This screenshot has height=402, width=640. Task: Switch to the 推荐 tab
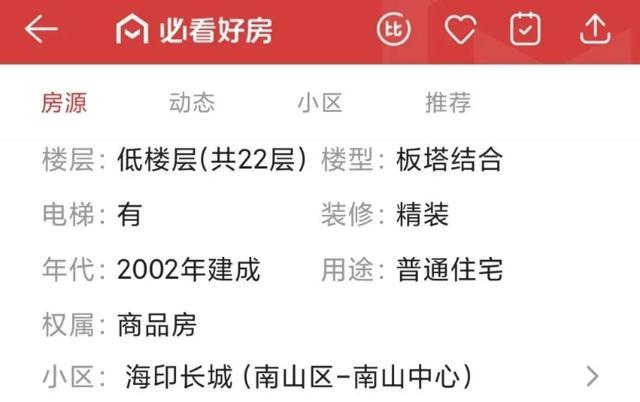pyautogui.click(x=447, y=103)
